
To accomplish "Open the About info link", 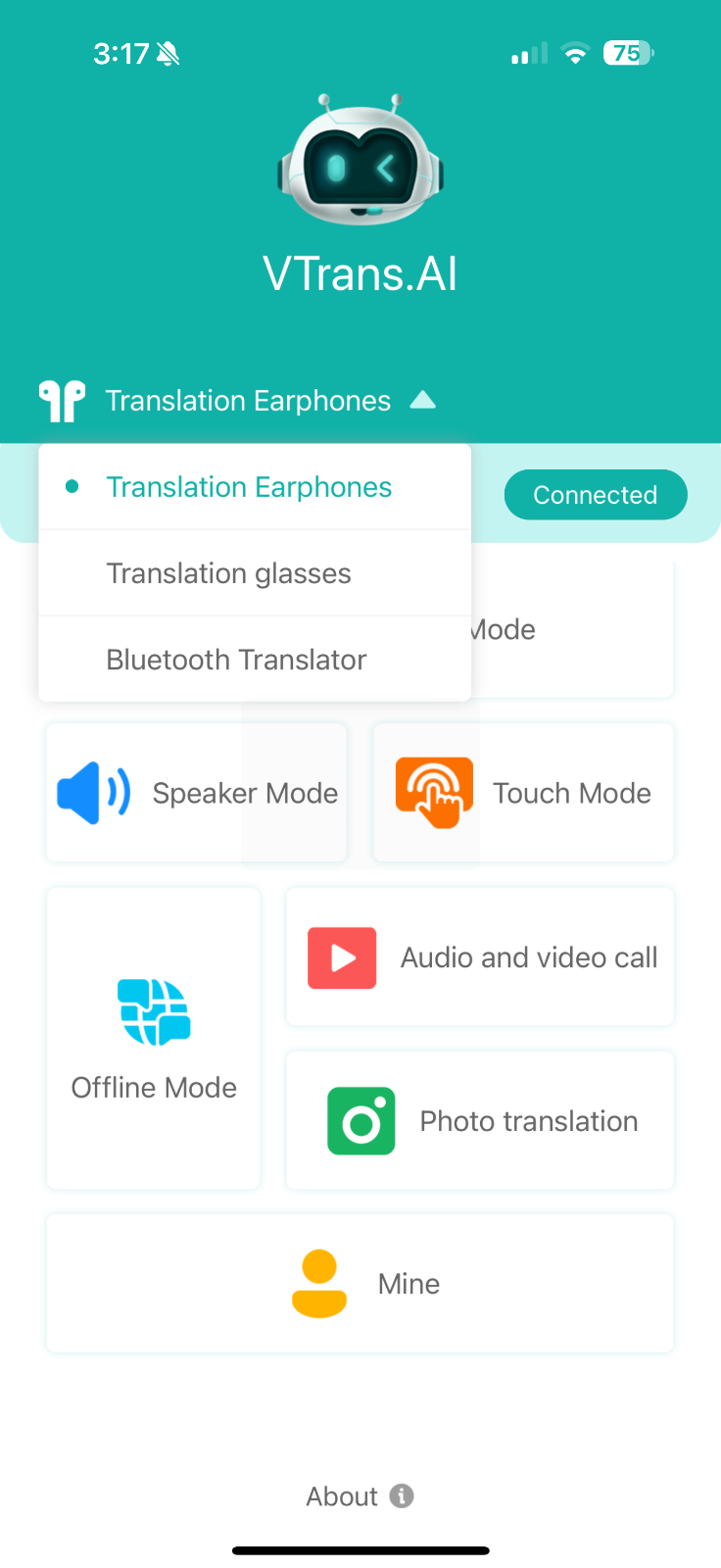I will tap(360, 1496).
